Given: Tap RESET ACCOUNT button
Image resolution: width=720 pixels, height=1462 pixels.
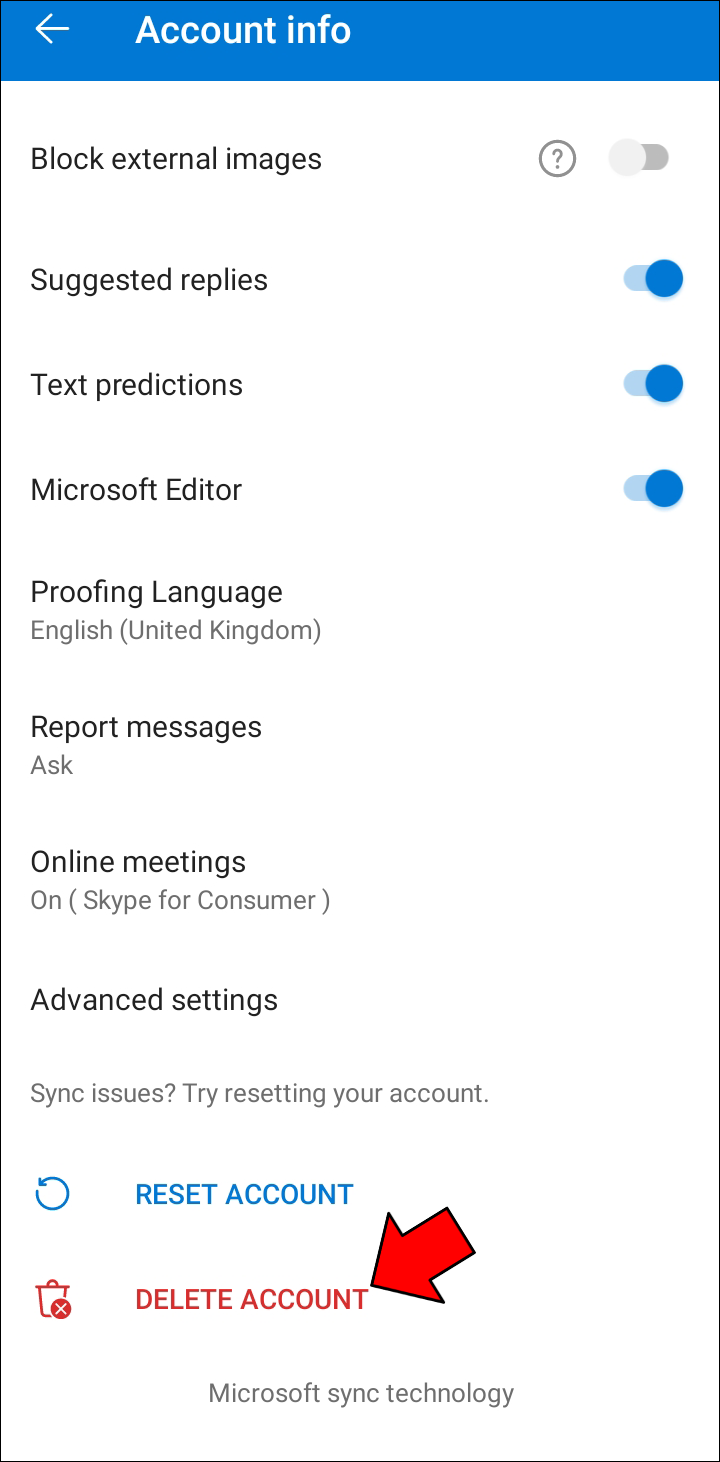Looking at the screenshot, I should click(243, 1194).
